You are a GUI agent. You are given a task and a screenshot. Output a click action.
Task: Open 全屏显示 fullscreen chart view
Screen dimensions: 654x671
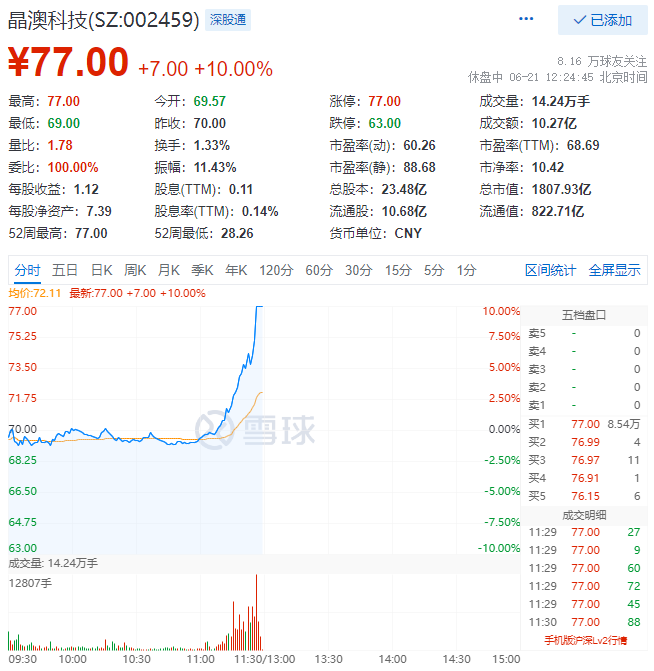tap(614, 270)
